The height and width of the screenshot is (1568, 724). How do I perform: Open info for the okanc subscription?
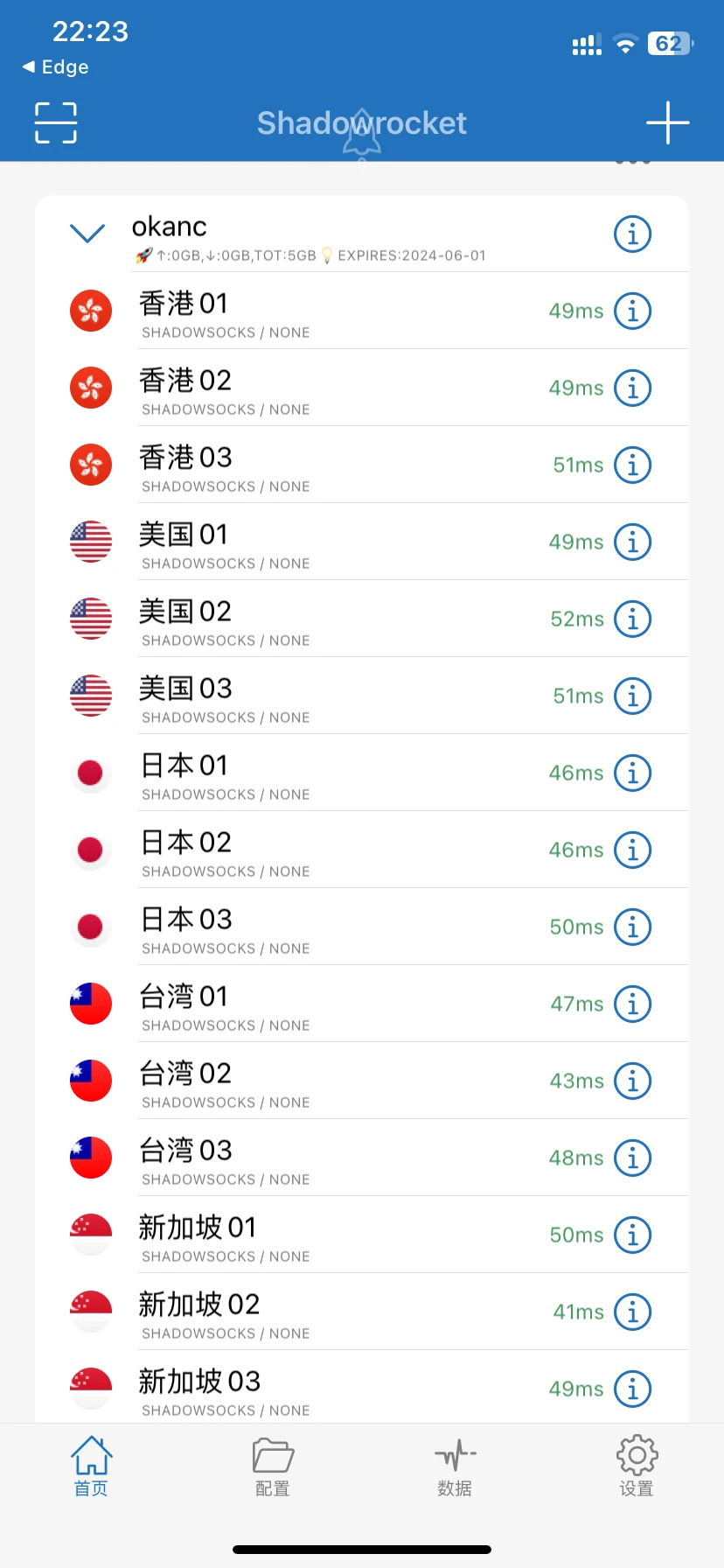(632, 234)
